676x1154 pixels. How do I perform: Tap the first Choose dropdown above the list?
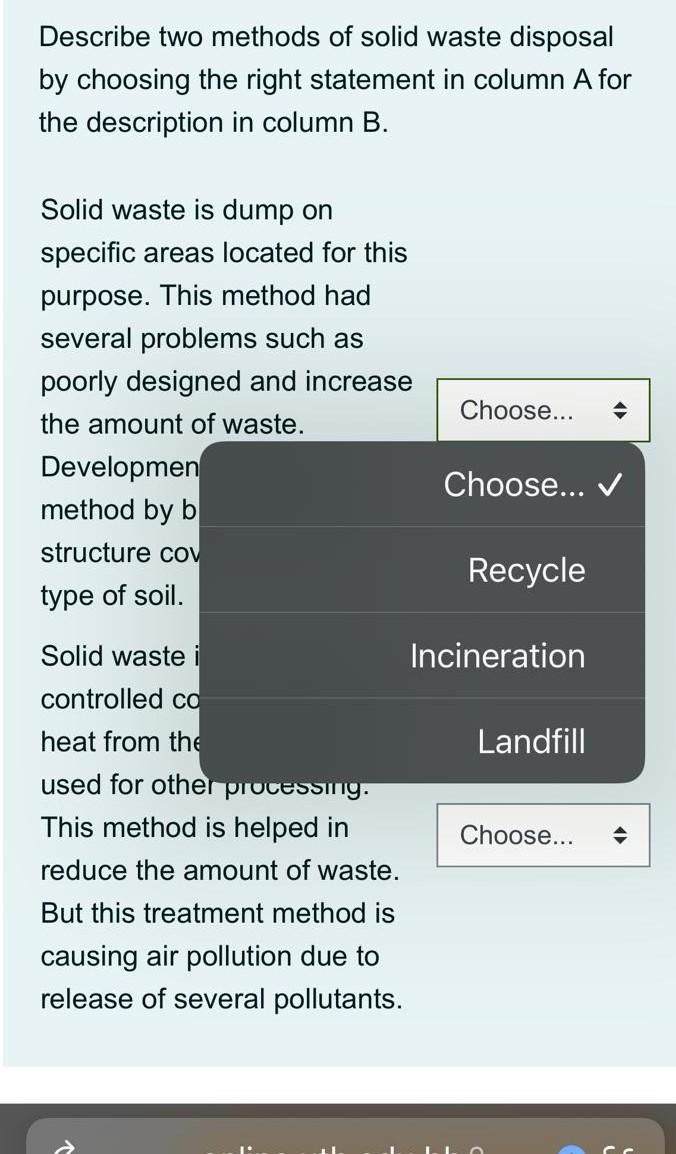point(543,410)
